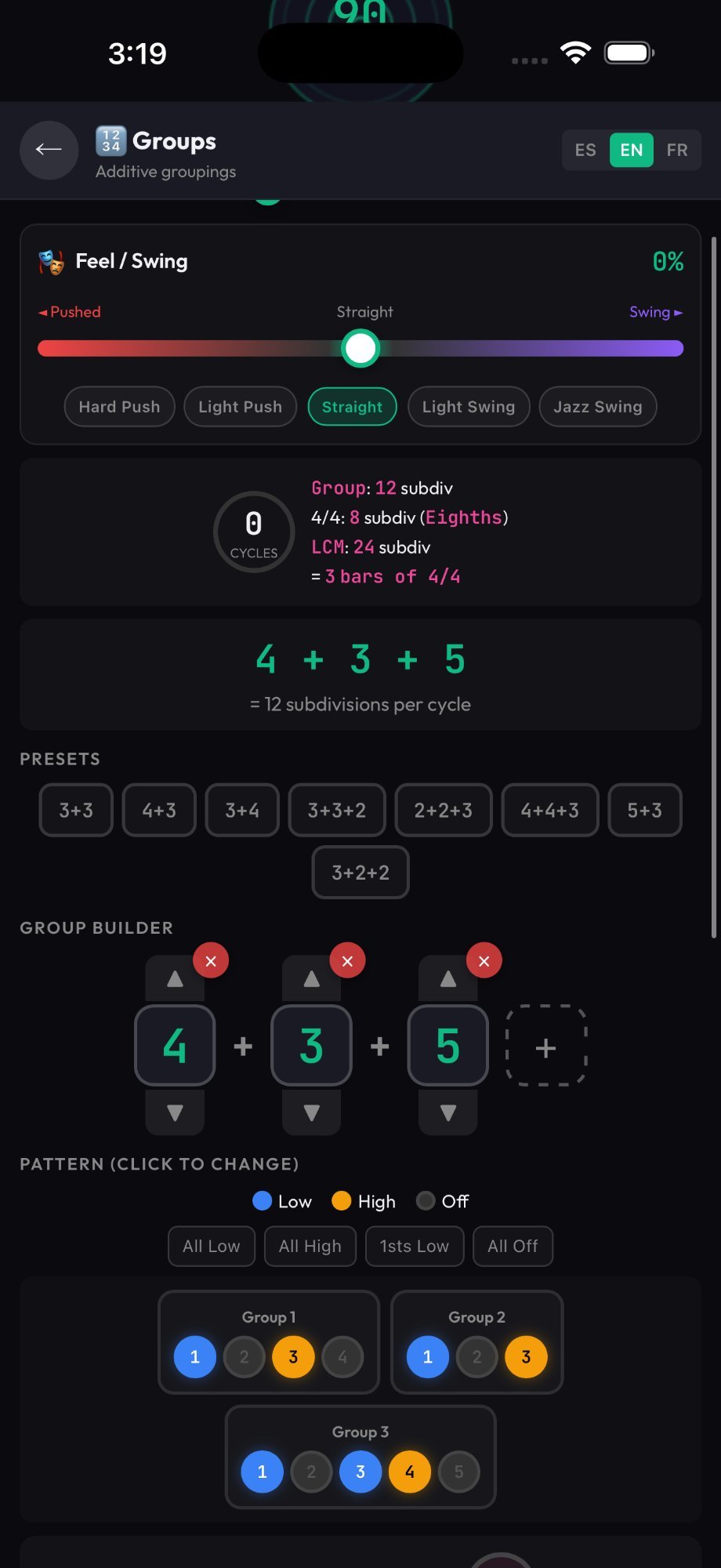Remove the middle group of 3
Viewport: 721px width, 1568px height.
tap(347, 960)
